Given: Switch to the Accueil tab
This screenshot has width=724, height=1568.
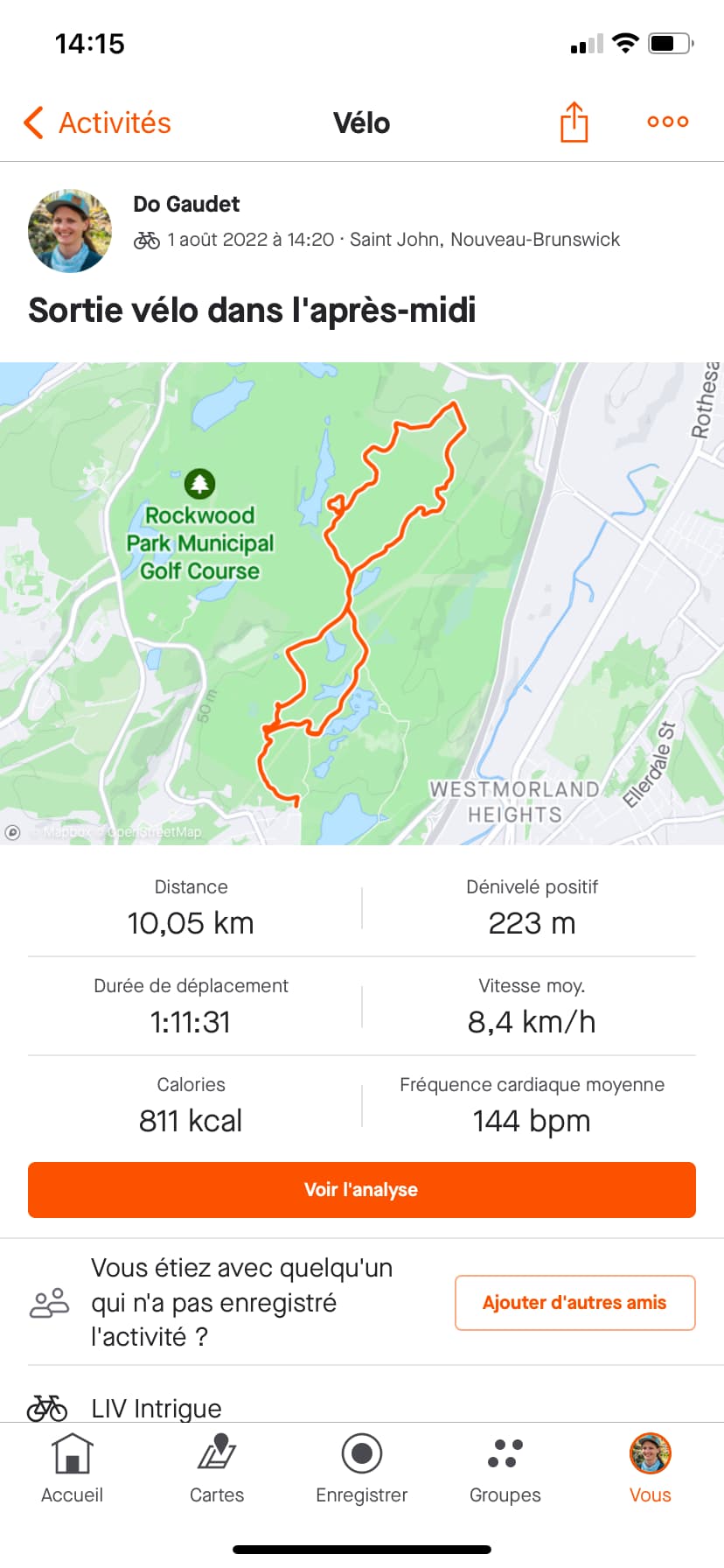Looking at the screenshot, I should 72,1468.
